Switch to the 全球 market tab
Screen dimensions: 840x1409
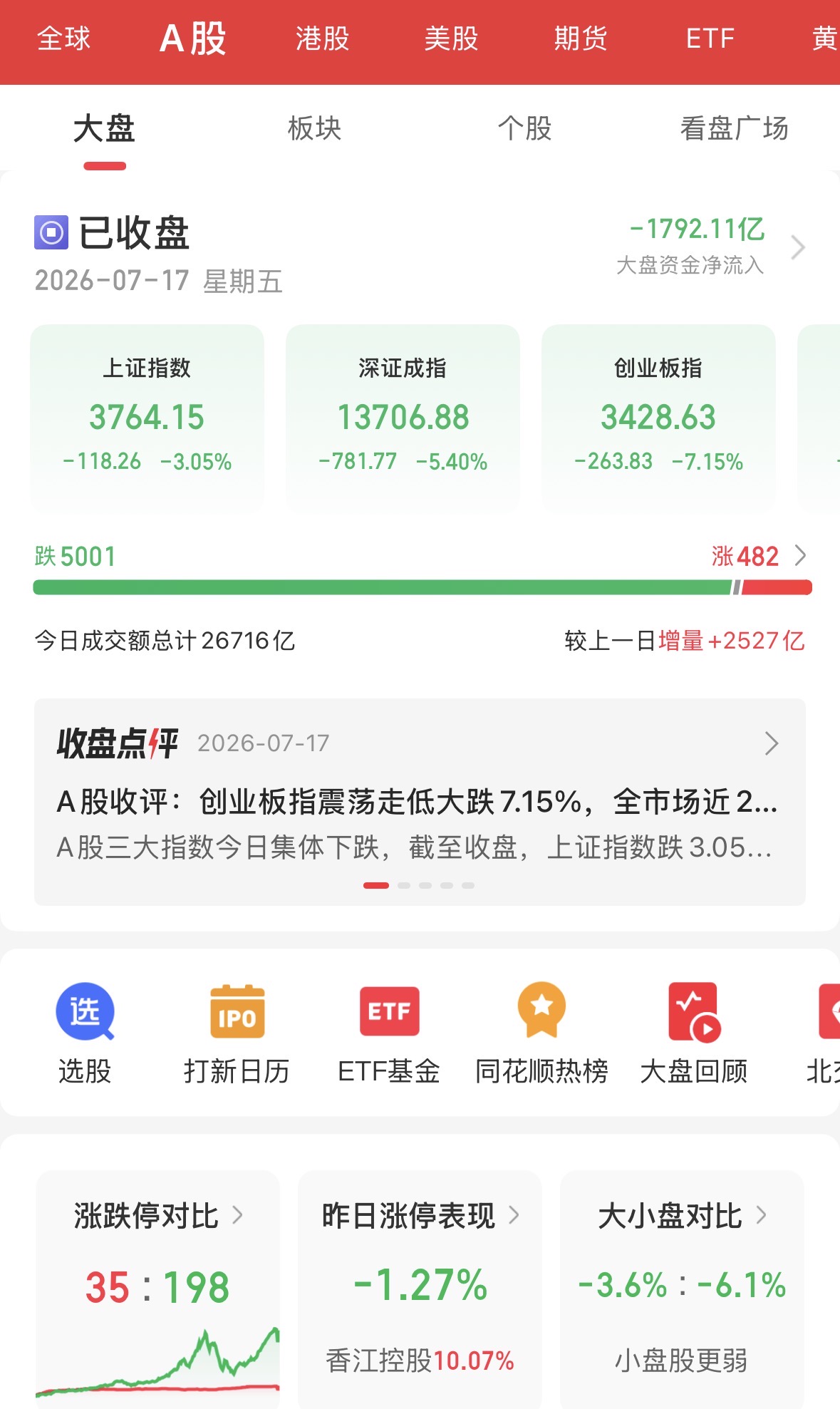coord(64,38)
